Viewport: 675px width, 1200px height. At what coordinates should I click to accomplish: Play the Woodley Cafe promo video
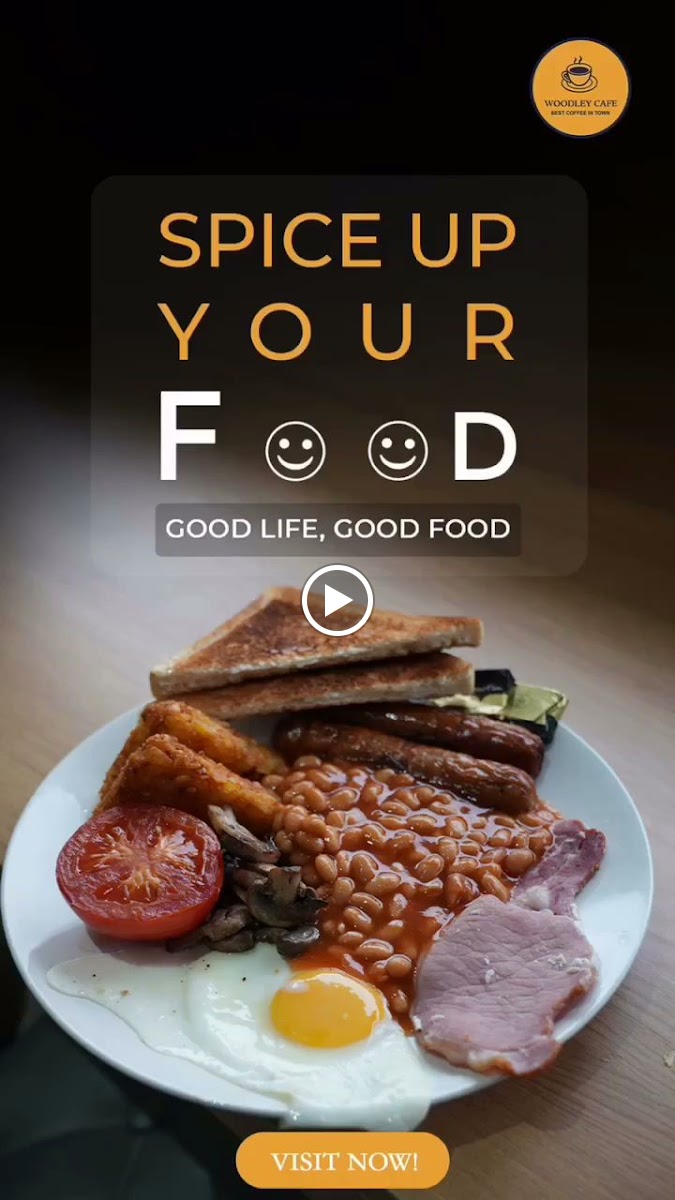pos(337,600)
